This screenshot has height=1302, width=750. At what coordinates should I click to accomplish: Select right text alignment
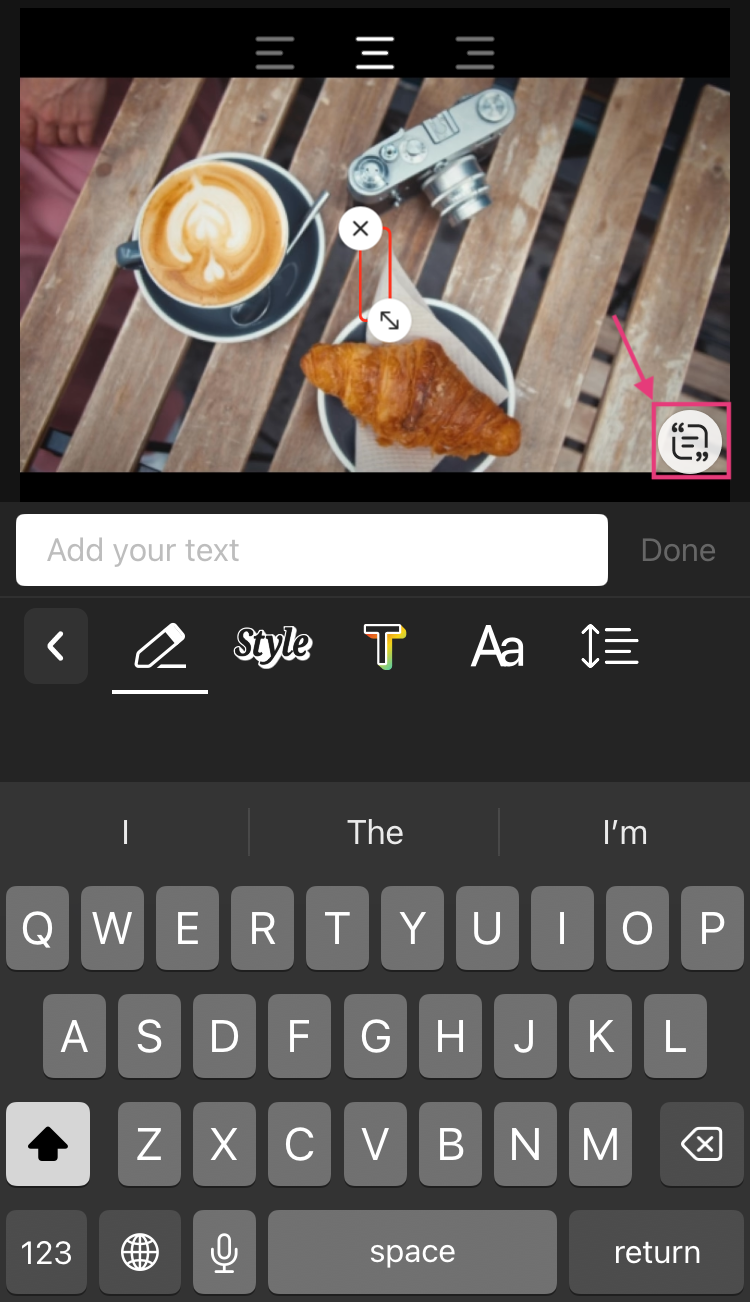[475, 52]
